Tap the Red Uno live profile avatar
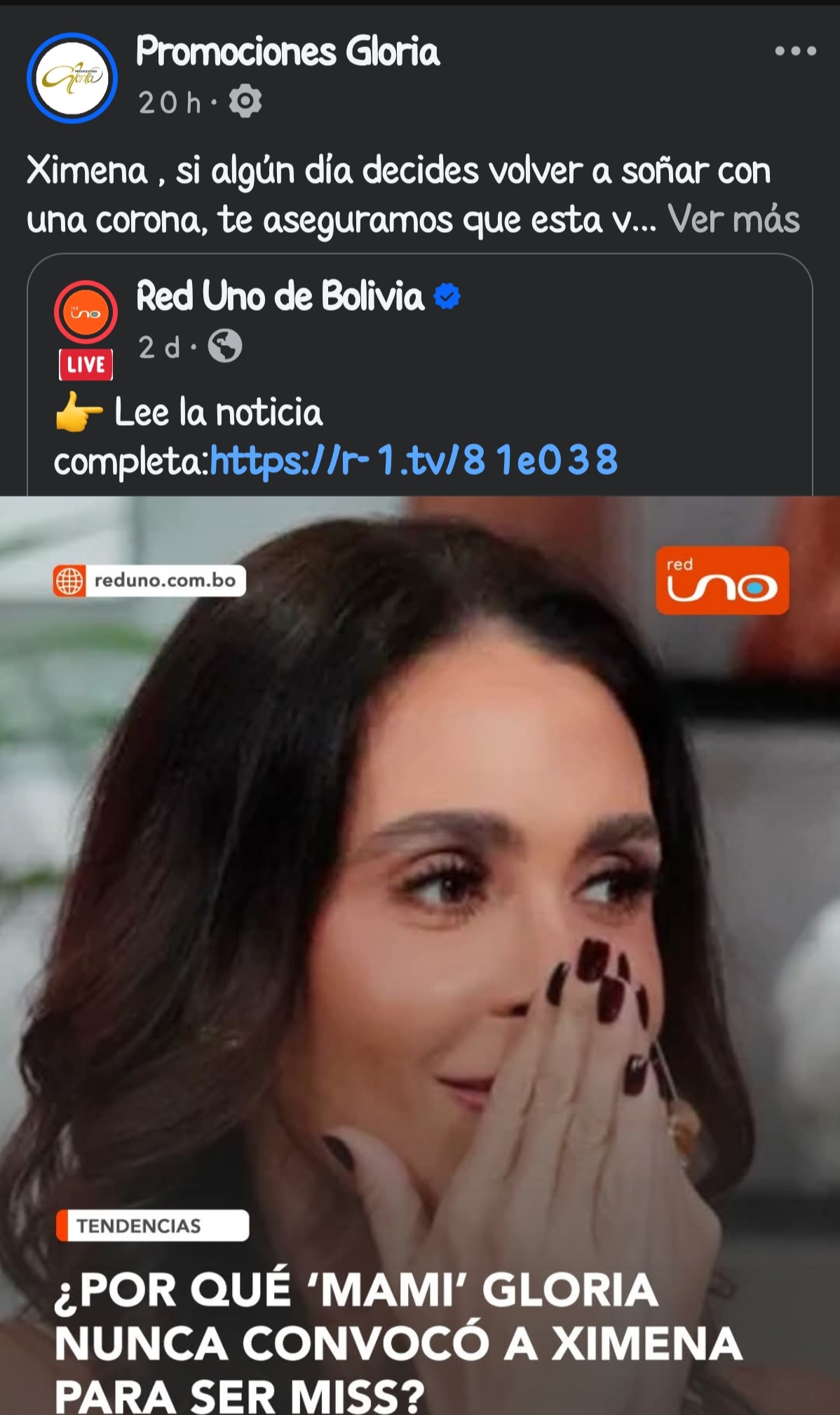The height and width of the screenshot is (1415, 840). pyautogui.click(x=86, y=314)
